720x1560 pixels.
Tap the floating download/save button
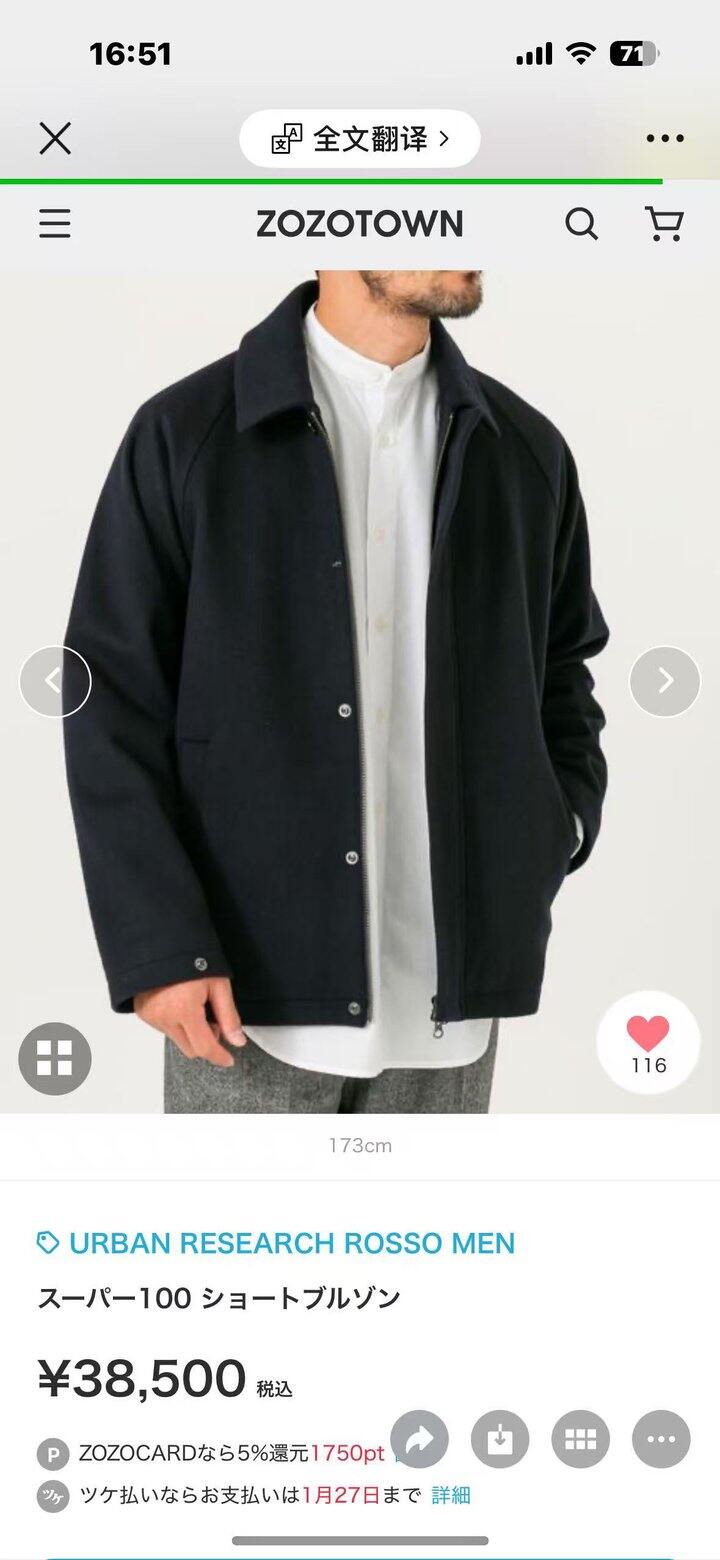500,1440
